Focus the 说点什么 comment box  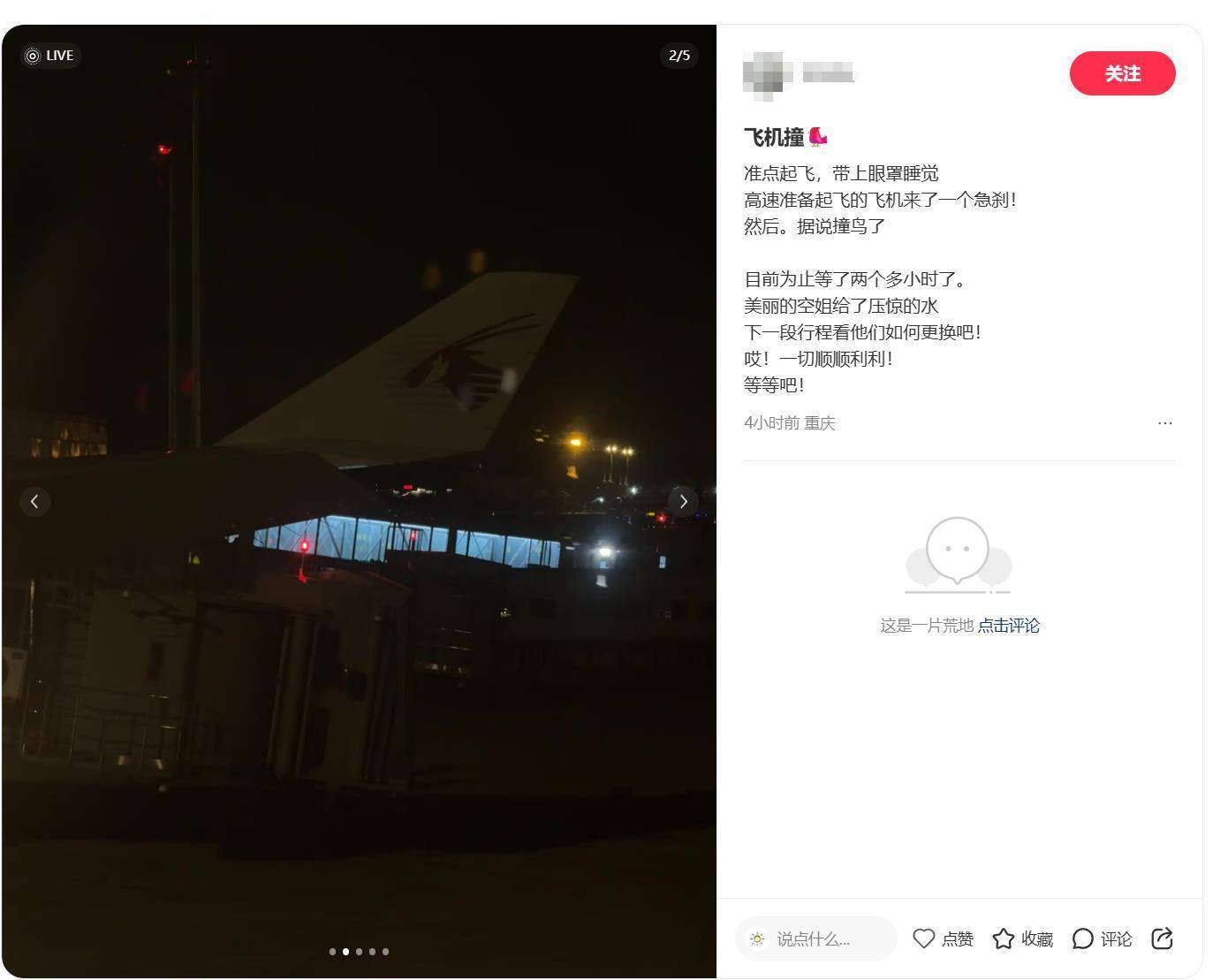815,938
